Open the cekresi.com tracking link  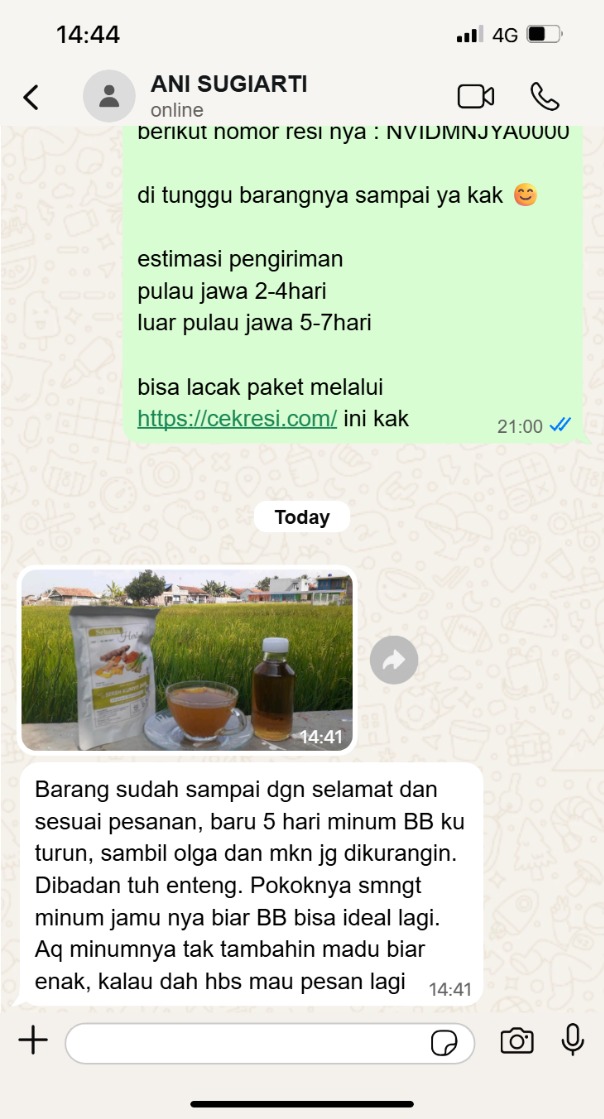[x=237, y=419]
